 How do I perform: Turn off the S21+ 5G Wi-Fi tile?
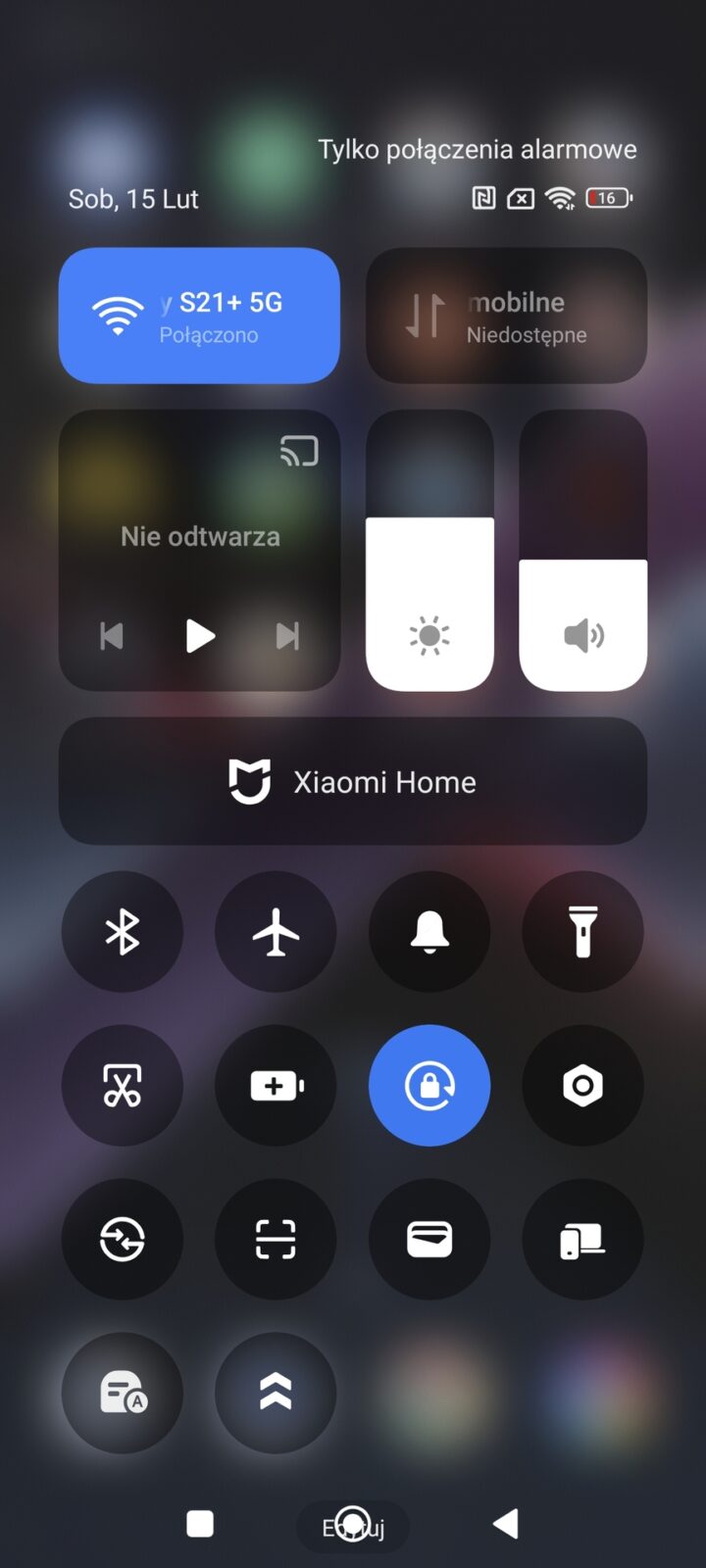199,316
